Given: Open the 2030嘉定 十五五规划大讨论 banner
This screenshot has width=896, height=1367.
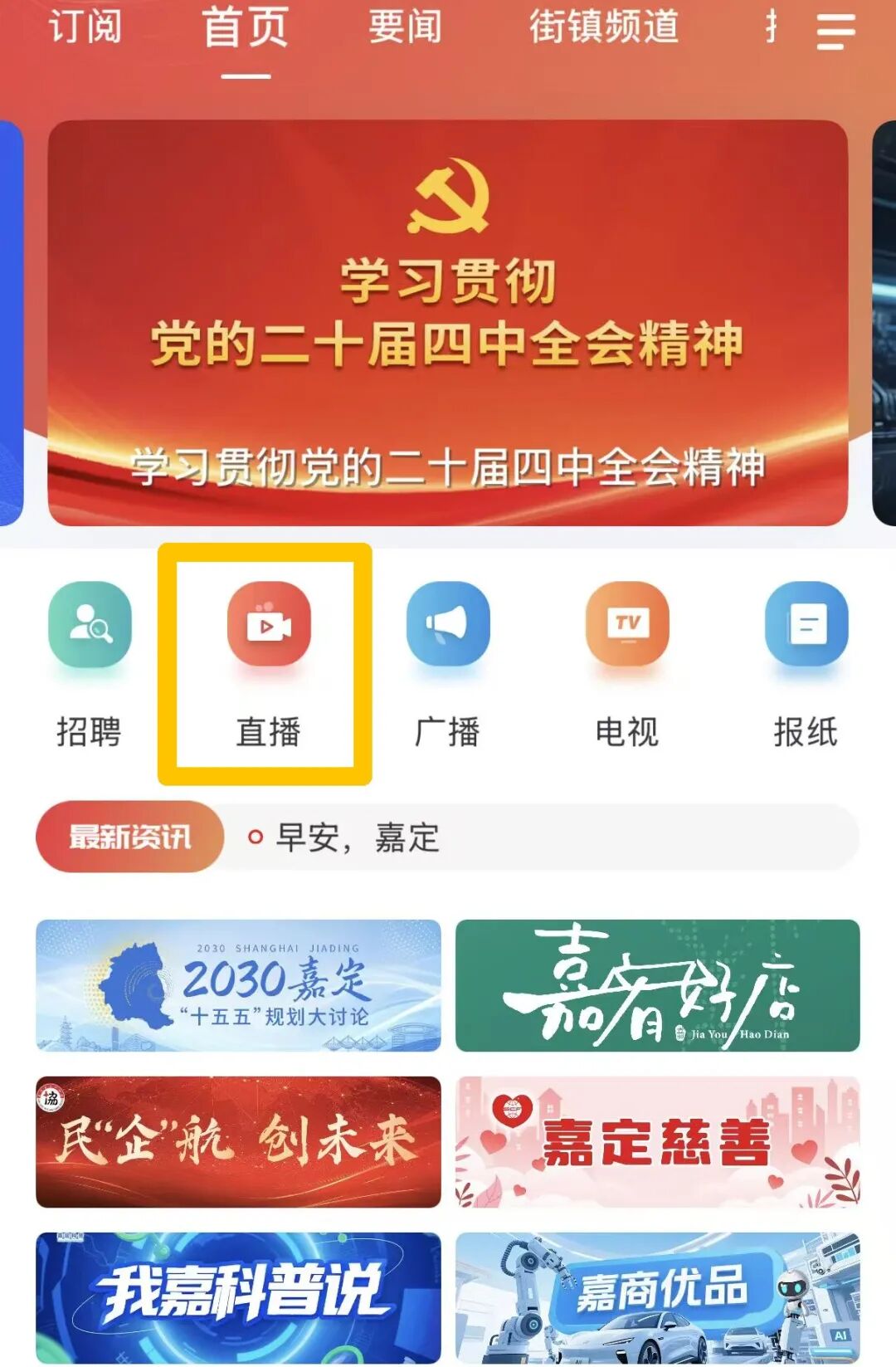Looking at the screenshot, I should tap(237, 987).
